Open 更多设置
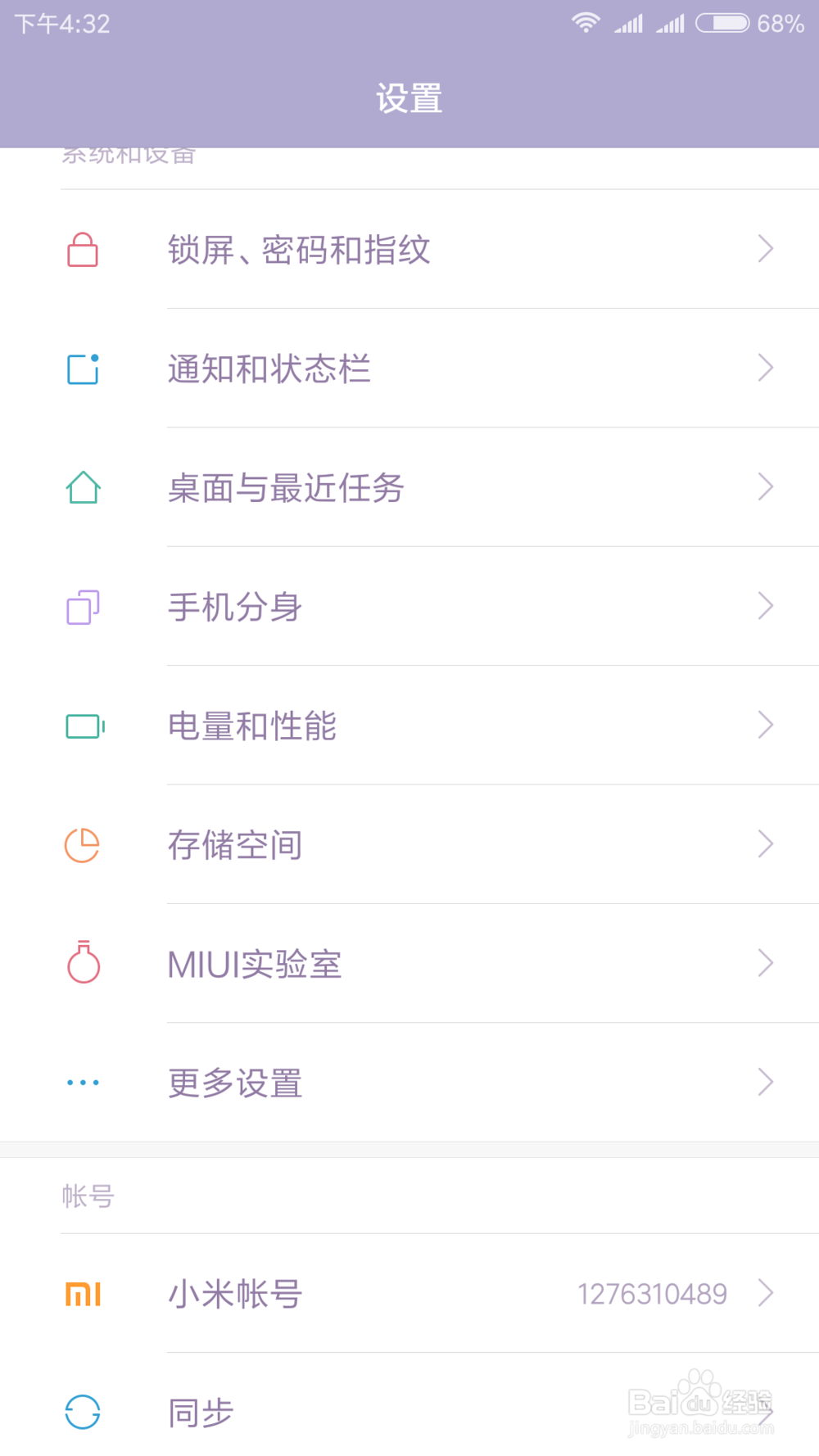 (409, 1083)
